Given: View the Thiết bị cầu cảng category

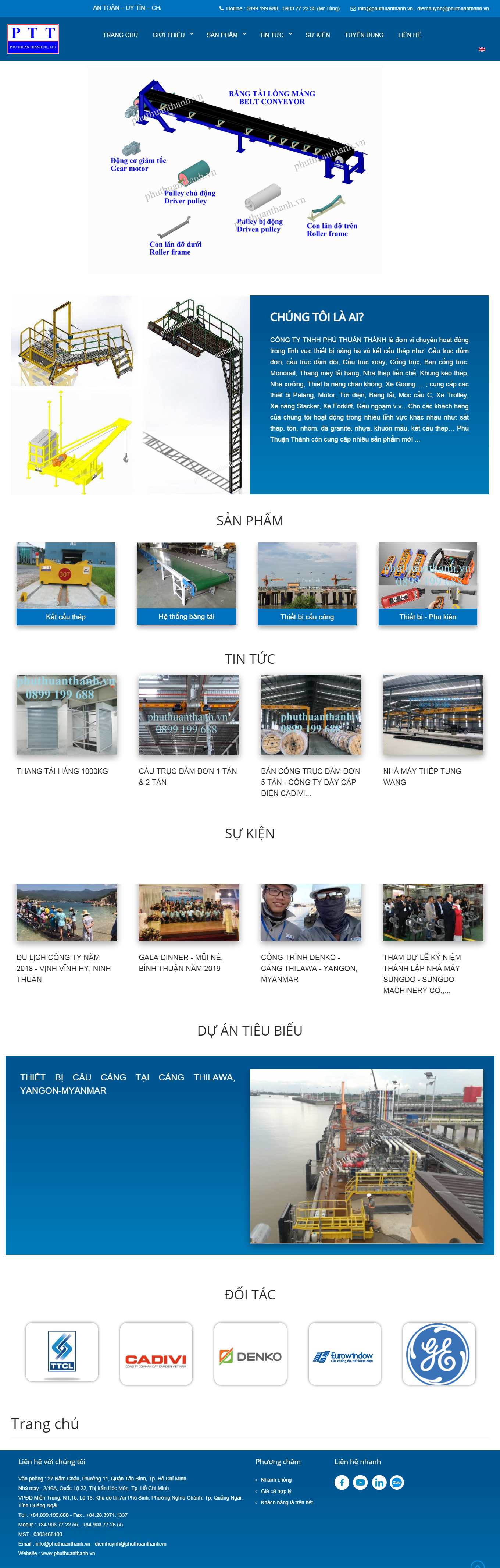Looking at the screenshot, I should click(x=307, y=617).
